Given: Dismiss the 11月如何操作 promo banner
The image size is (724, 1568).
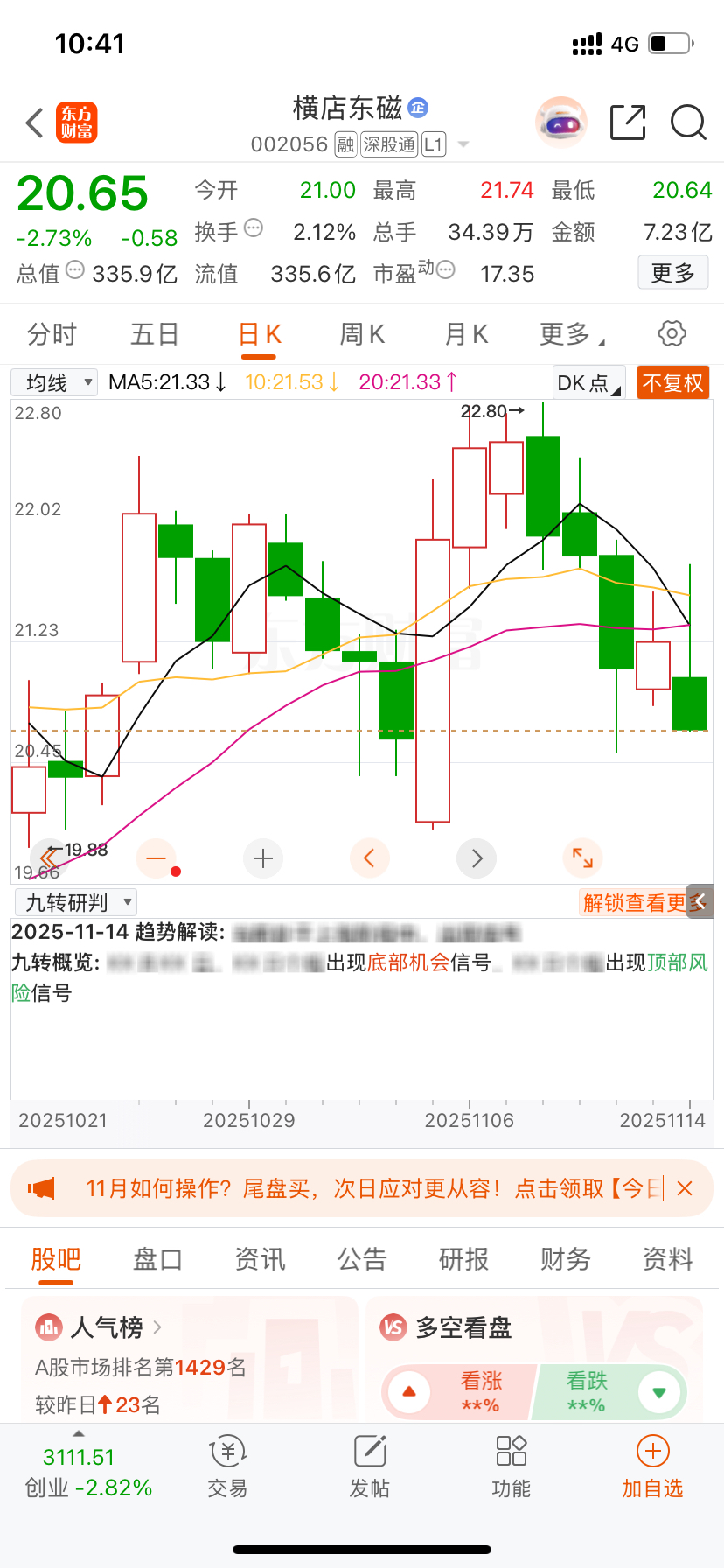Looking at the screenshot, I should click(685, 1188).
